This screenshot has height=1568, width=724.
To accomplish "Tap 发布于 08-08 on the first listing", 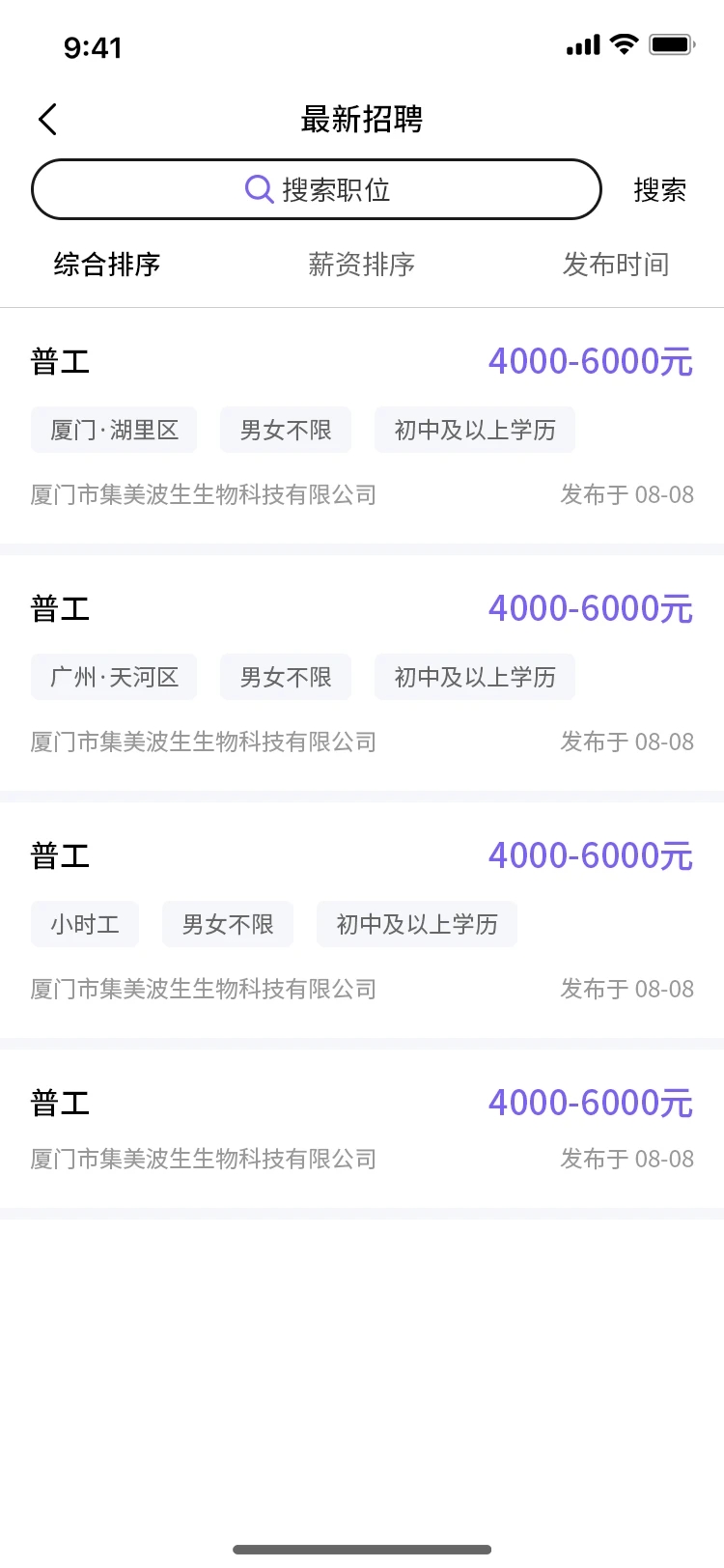I will coord(627,494).
